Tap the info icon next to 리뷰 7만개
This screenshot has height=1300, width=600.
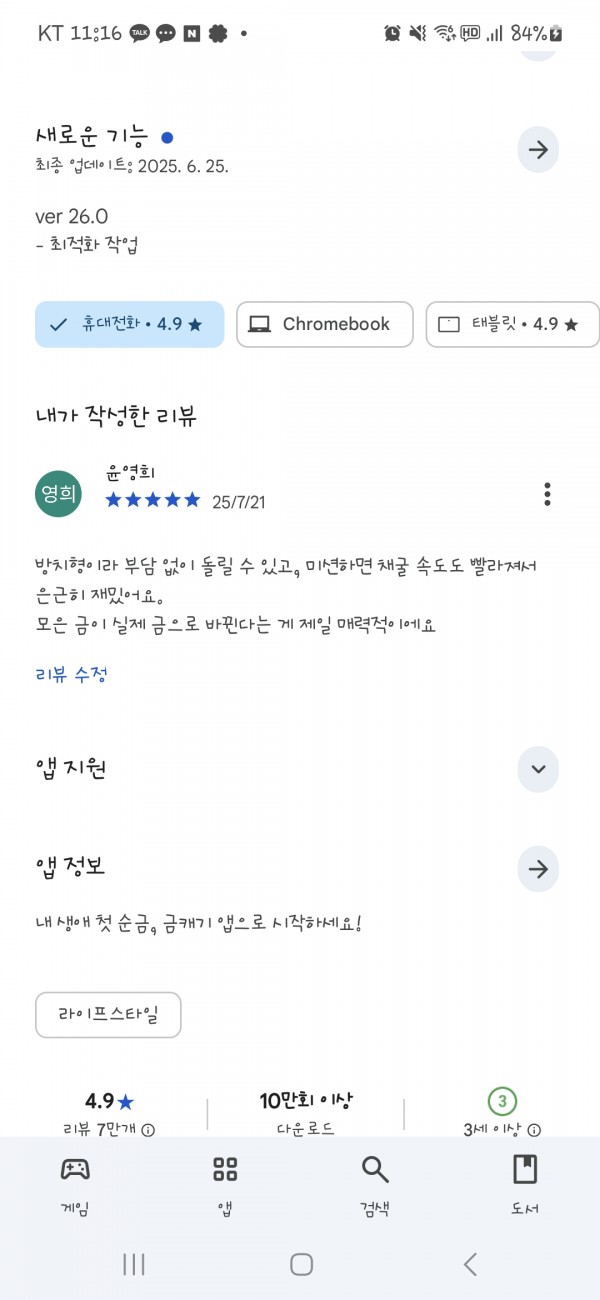148,1130
